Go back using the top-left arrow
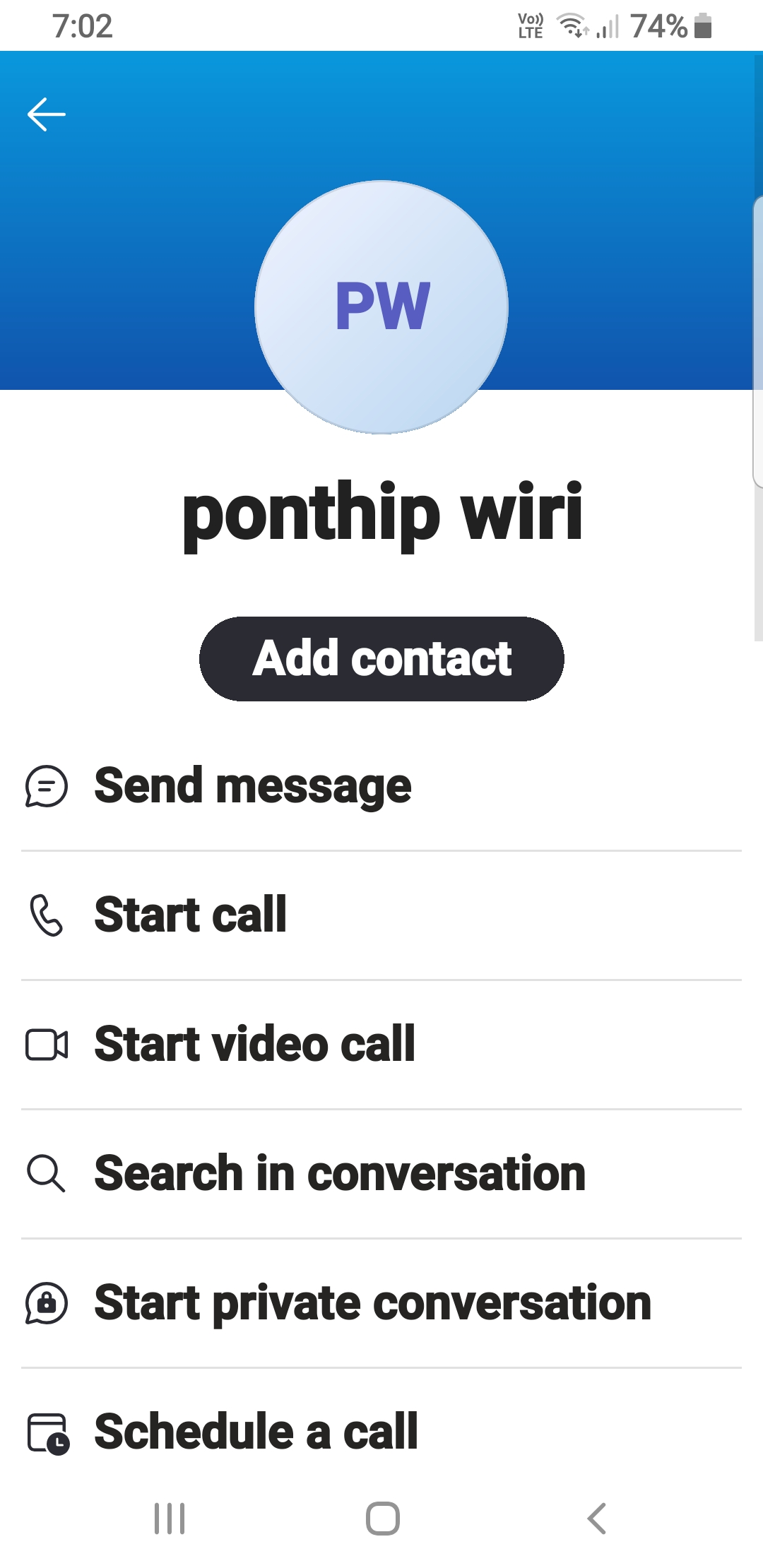The image size is (763, 1568). (x=47, y=114)
